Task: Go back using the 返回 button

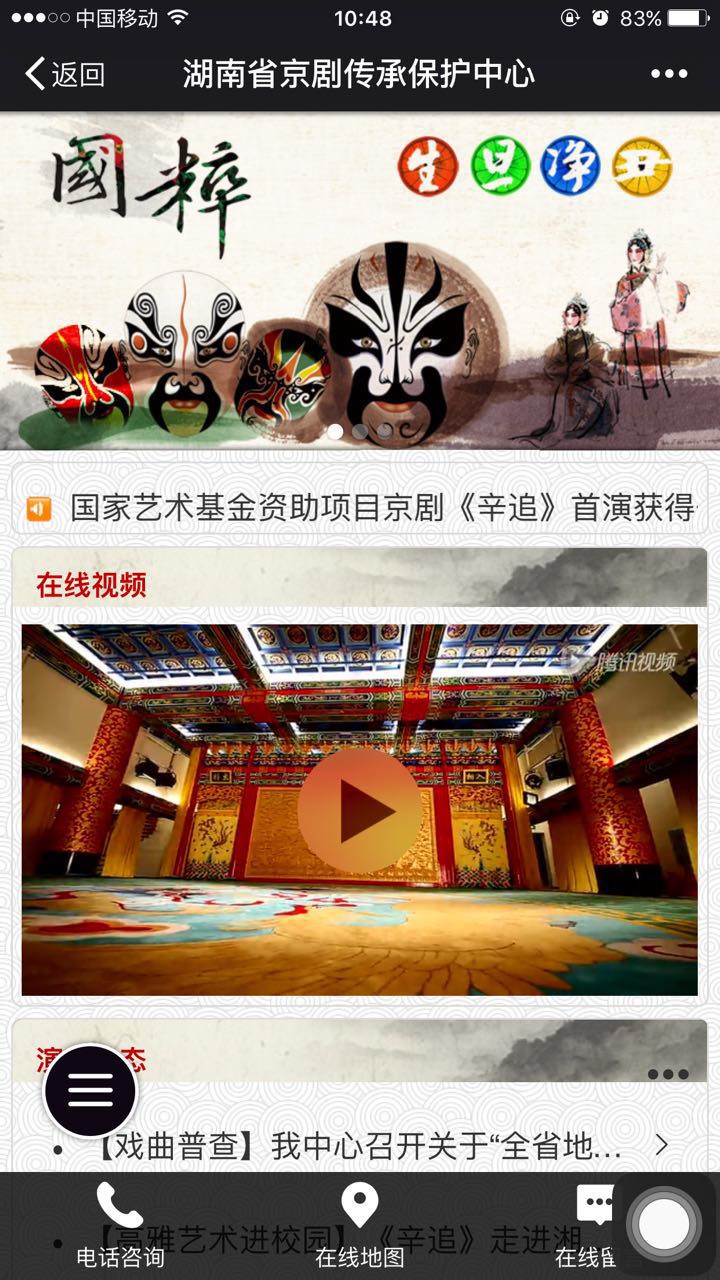Action: click(x=65, y=74)
